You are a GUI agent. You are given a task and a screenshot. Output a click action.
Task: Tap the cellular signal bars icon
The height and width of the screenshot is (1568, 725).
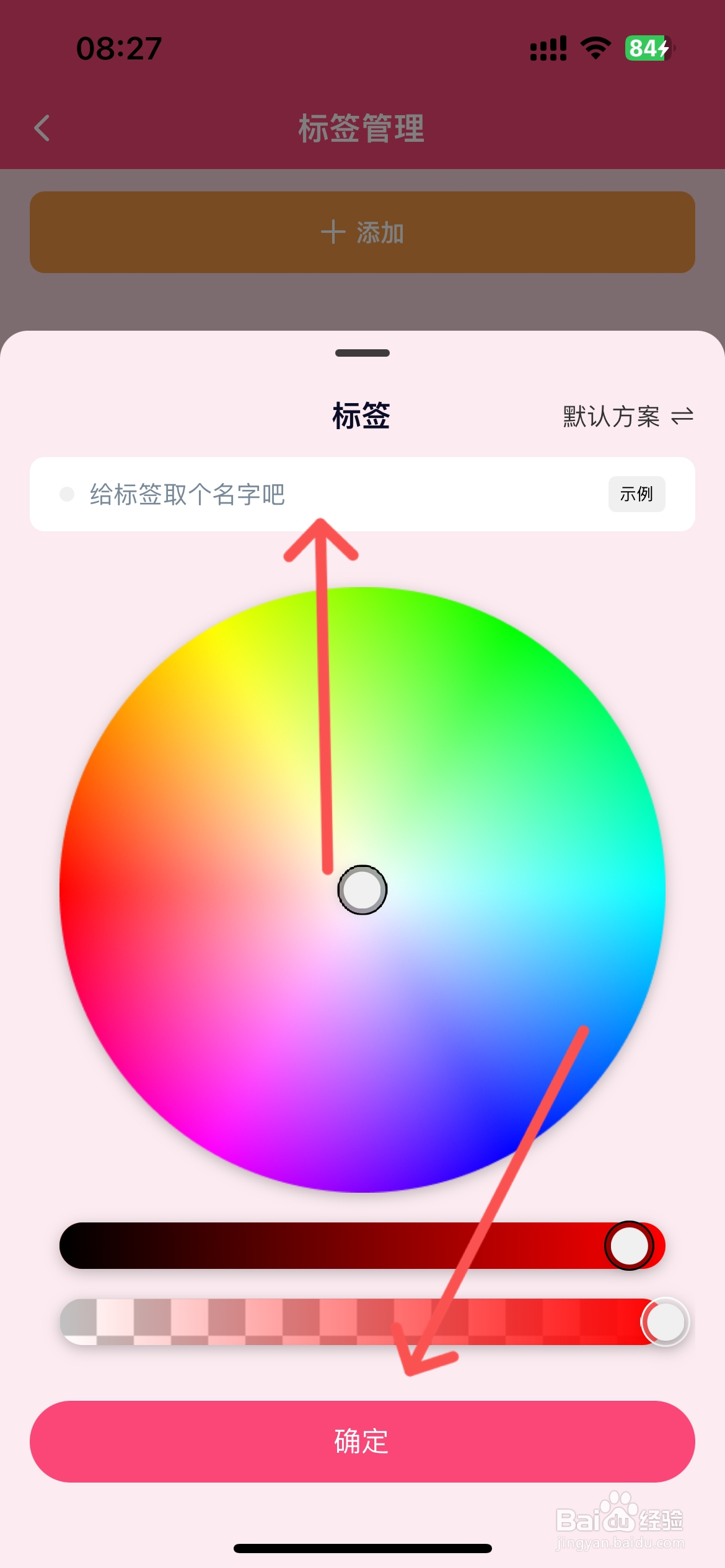[547, 48]
